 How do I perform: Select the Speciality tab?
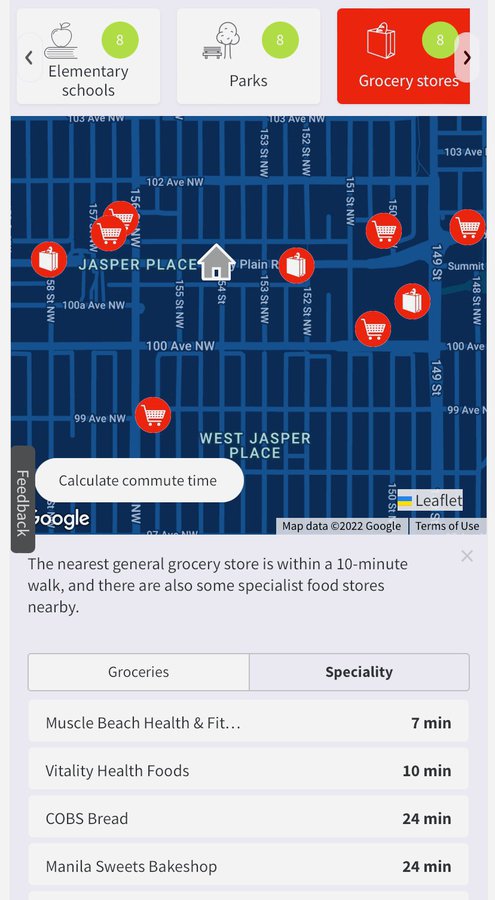click(359, 672)
